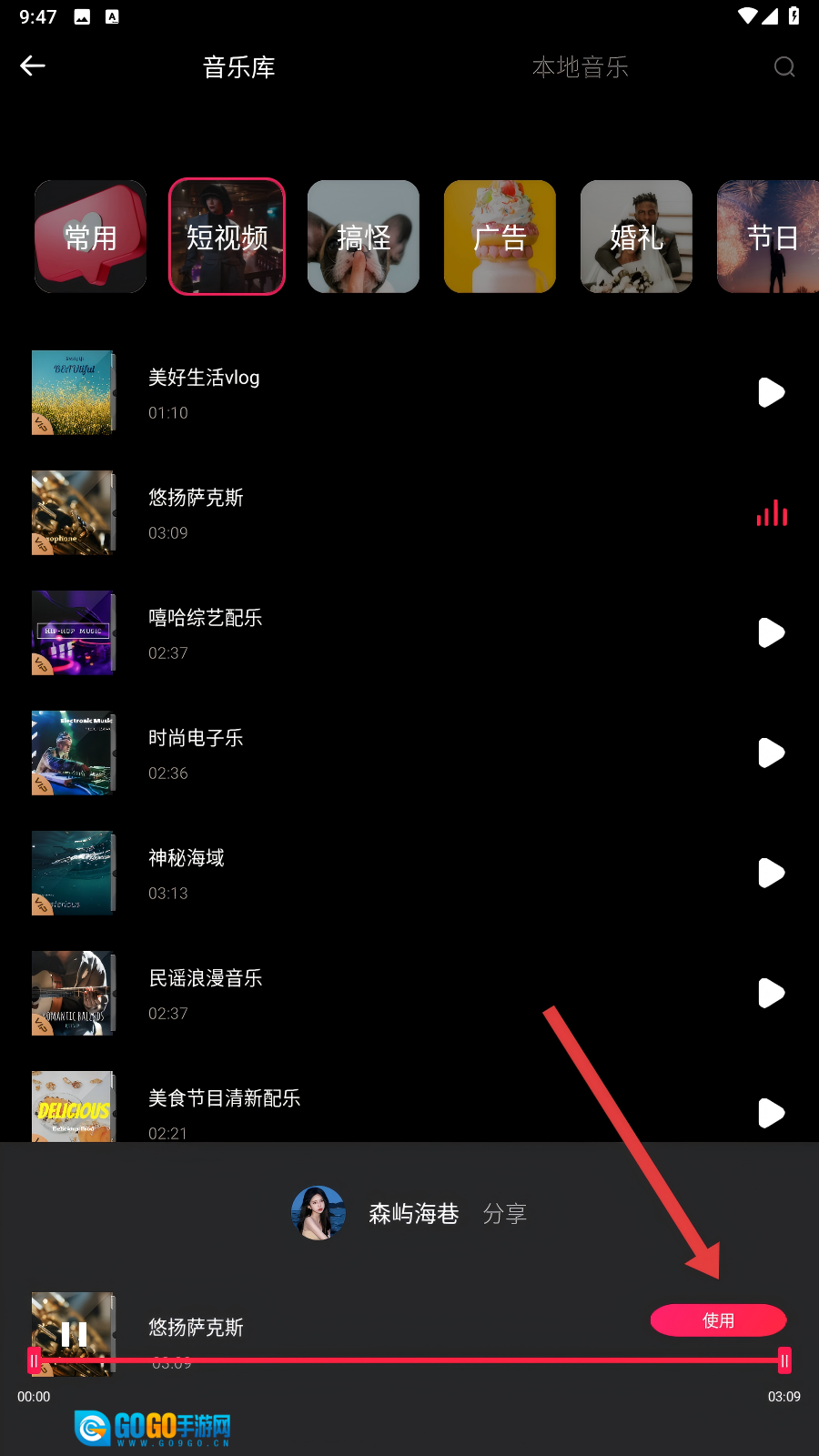Open the 节日 music category
The height and width of the screenshot is (1456, 819).
click(769, 237)
